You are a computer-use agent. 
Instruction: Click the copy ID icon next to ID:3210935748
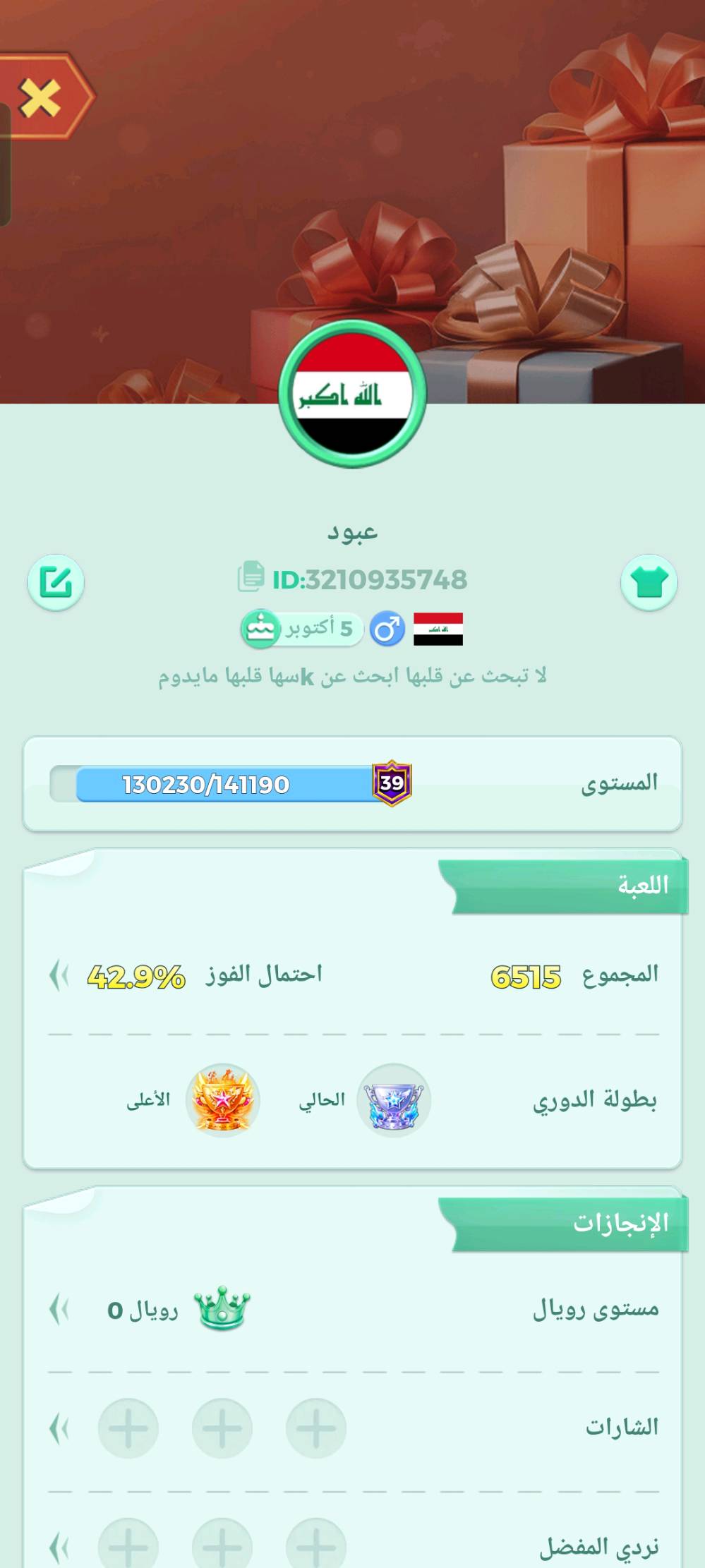coord(252,577)
